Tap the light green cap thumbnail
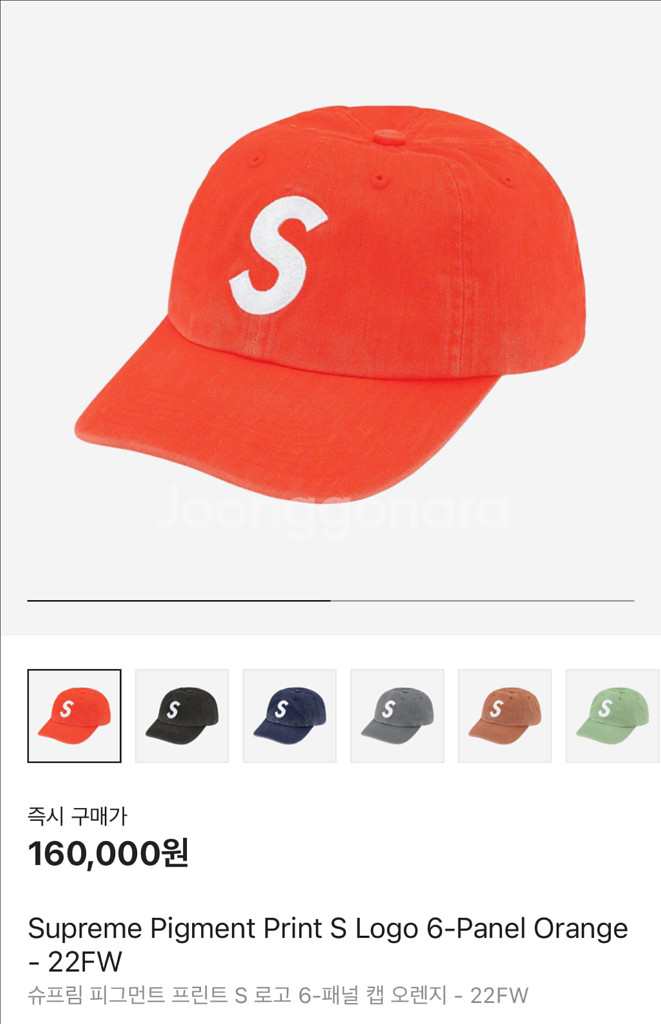This screenshot has width=661, height=1024. click(611, 716)
